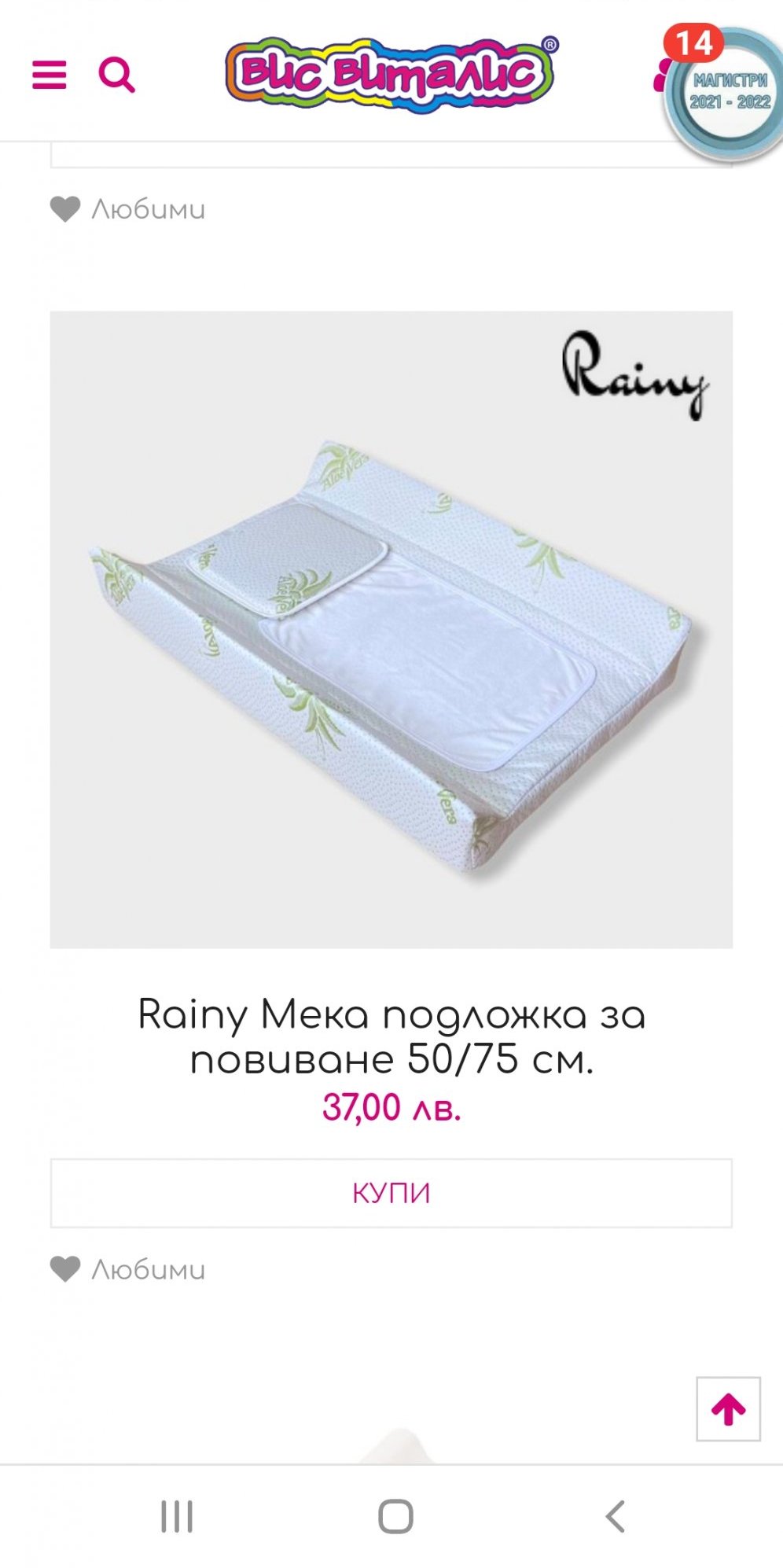Add Rainy changing pad to Любими
Viewport: 783px width, 1568px height.
[128, 1269]
